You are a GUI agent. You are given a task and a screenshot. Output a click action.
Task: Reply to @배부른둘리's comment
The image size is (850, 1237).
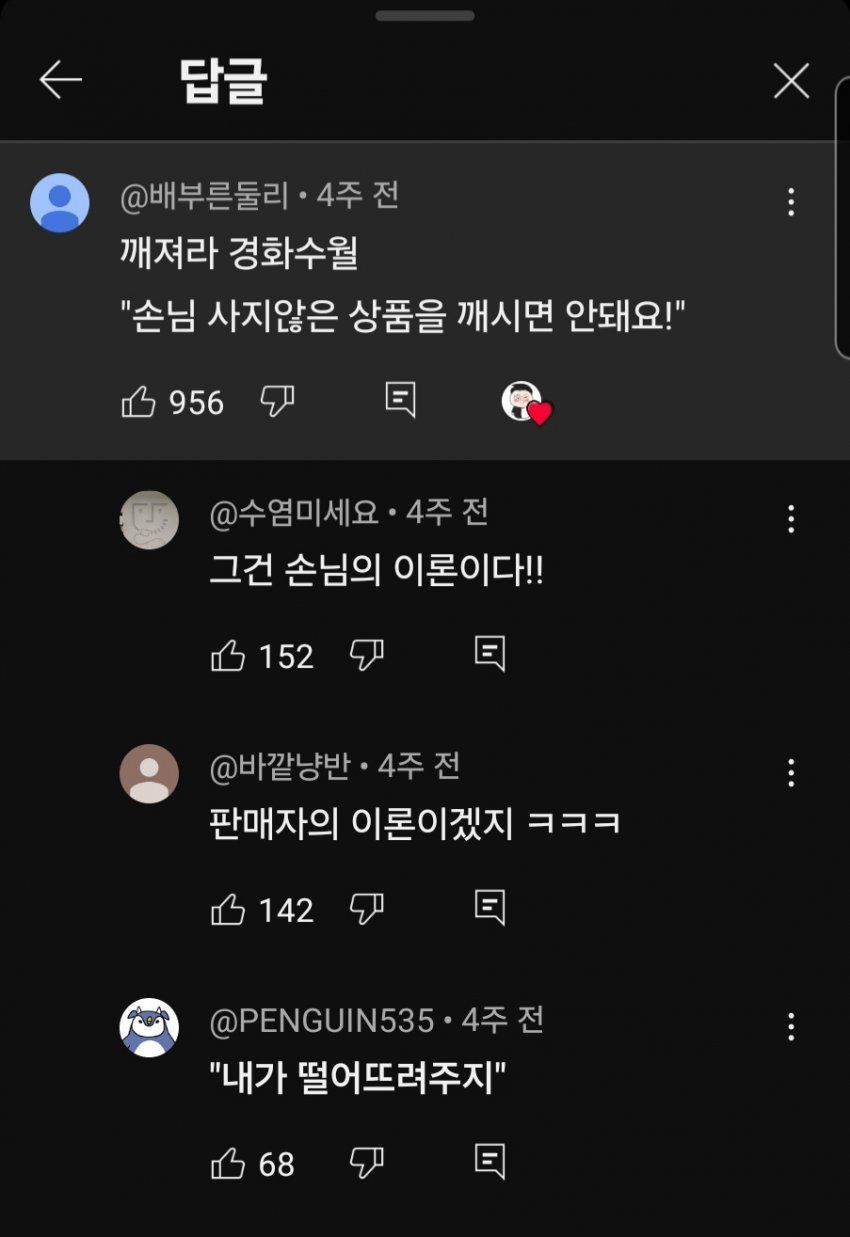tap(400, 400)
